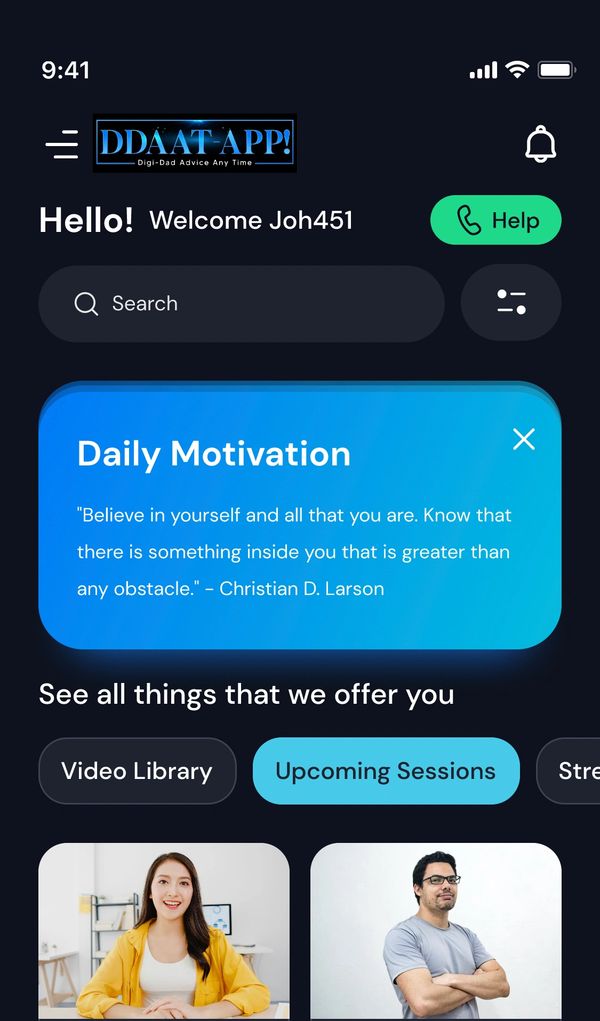Switch to Upcoming Sessions chip
The image size is (600, 1021).
(x=385, y=771)
